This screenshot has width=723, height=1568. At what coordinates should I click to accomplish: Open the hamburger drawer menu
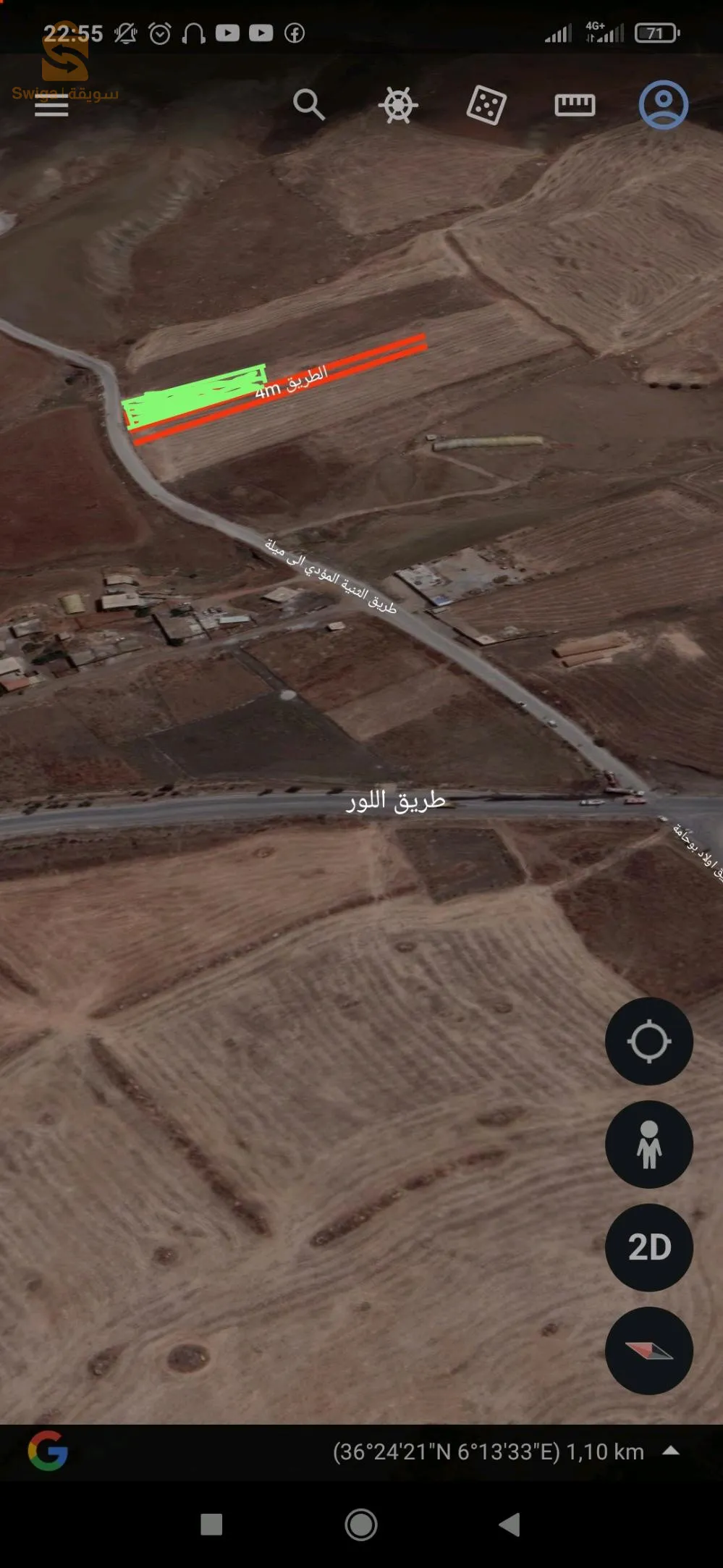pos(51,107)
